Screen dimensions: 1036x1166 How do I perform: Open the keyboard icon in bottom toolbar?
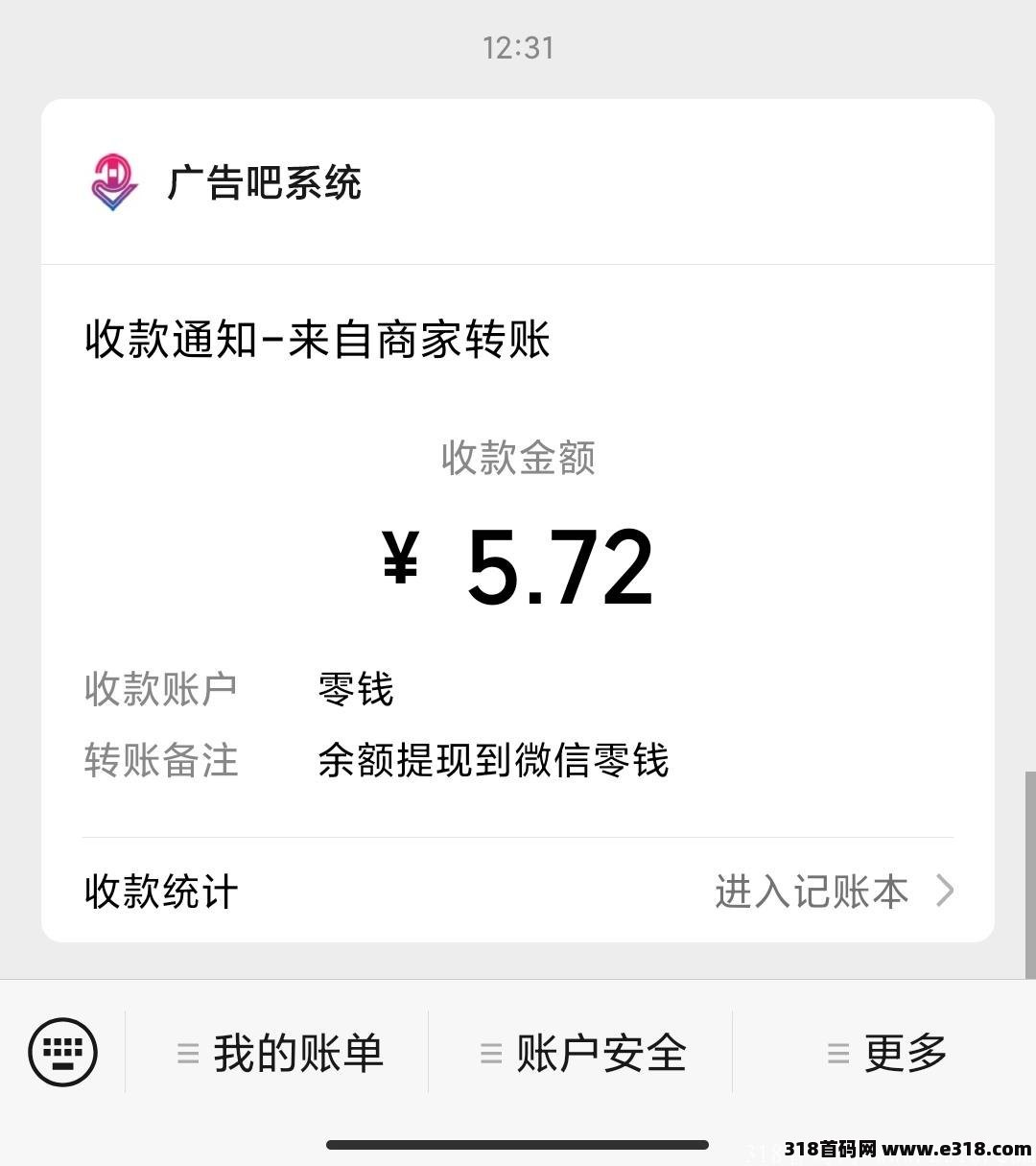click(x=60, y=1053)
